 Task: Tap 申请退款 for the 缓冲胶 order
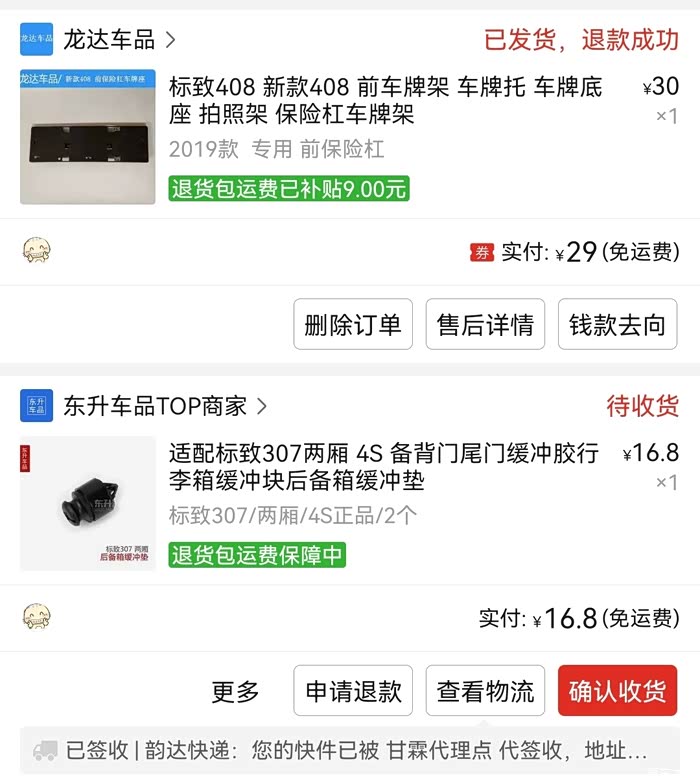(353, 690)
